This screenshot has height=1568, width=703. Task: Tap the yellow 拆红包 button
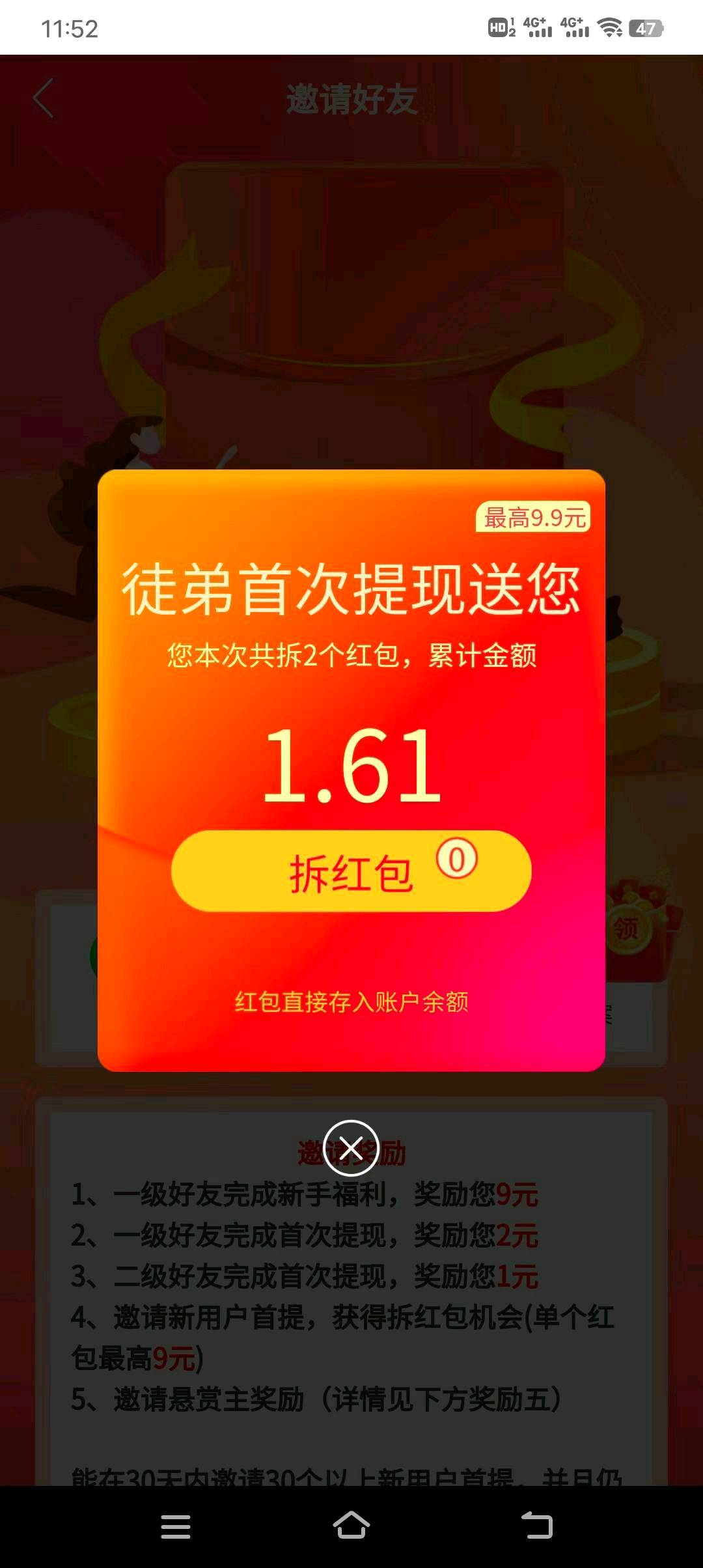click(351, 871)
